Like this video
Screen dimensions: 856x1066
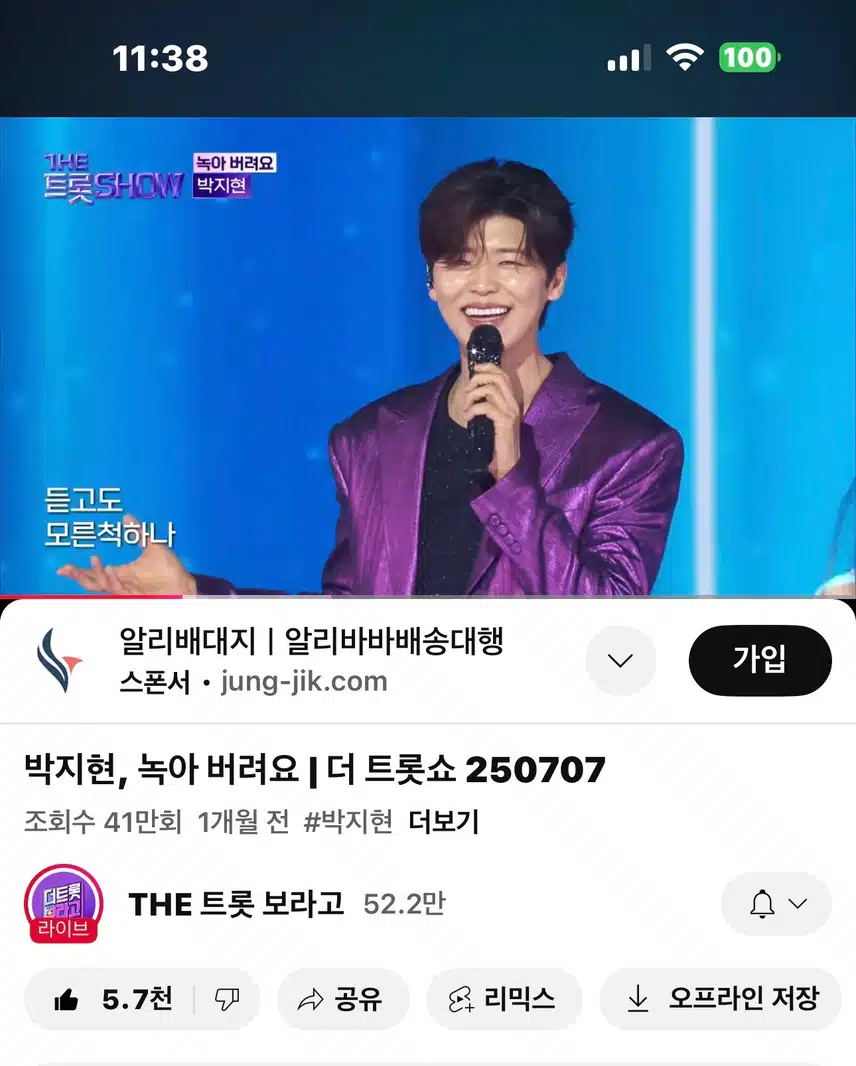(x=112, y=999)
